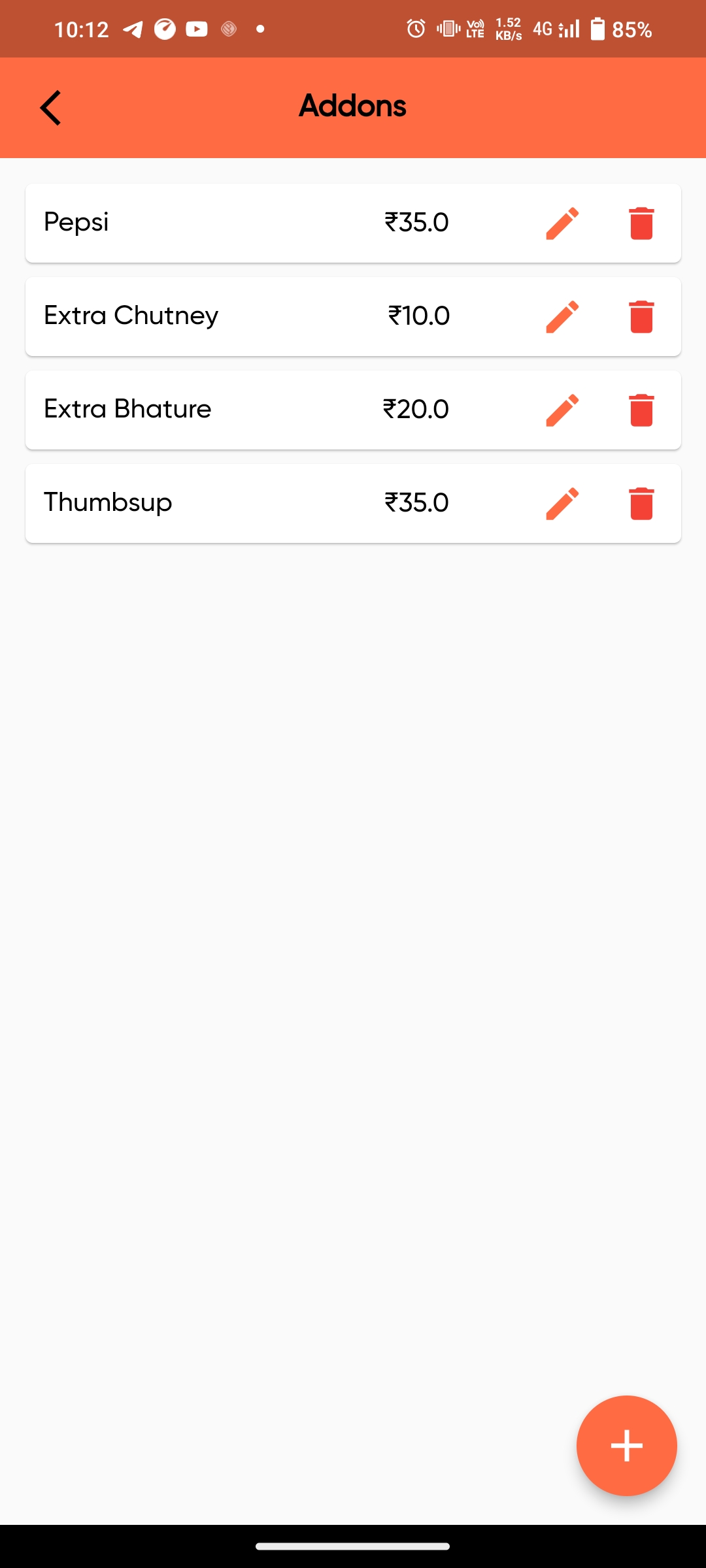
Task: Edit the Thumbsup addon
Action: (562, 504)
